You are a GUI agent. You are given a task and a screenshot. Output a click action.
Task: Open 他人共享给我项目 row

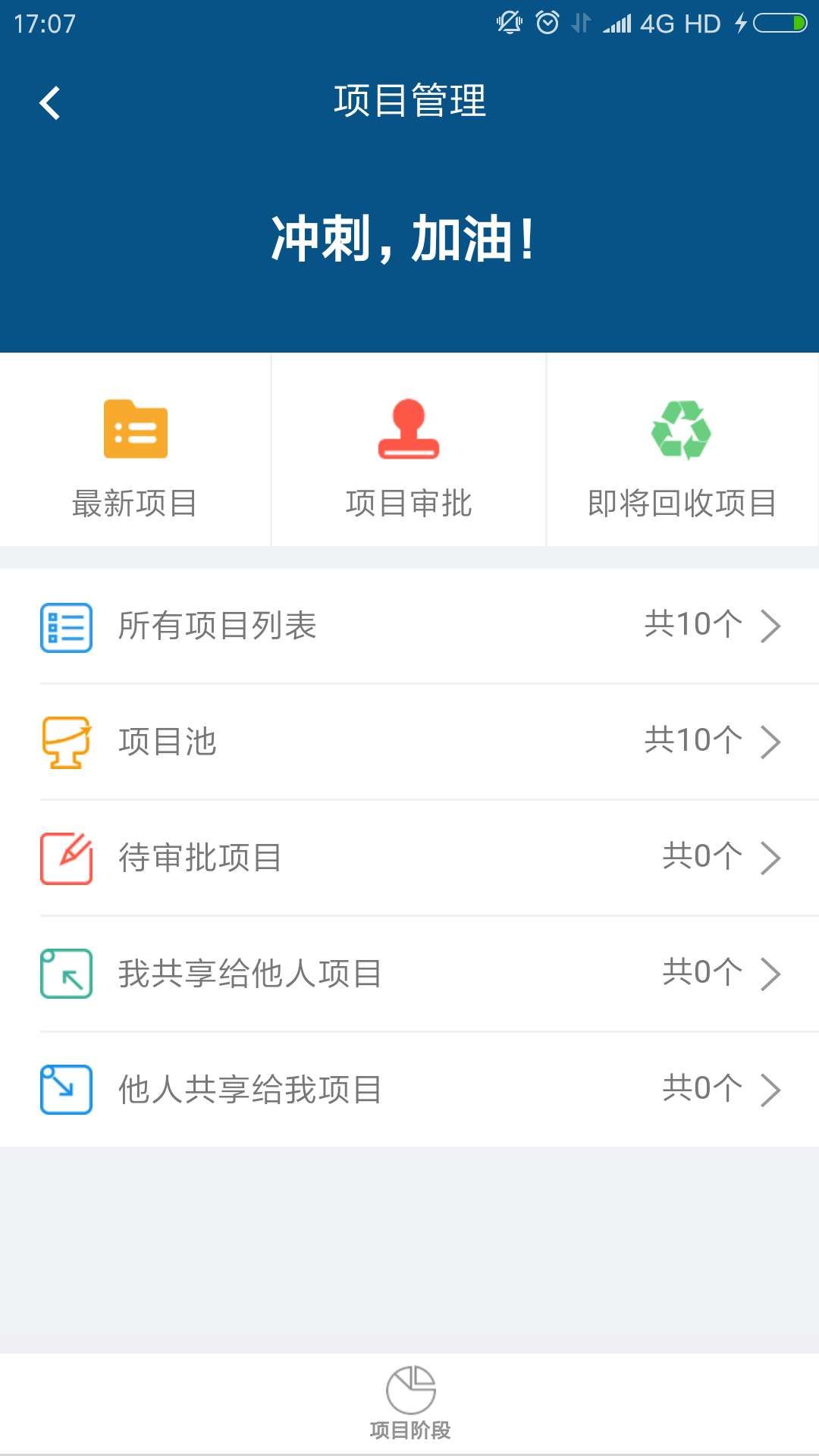409,1090
